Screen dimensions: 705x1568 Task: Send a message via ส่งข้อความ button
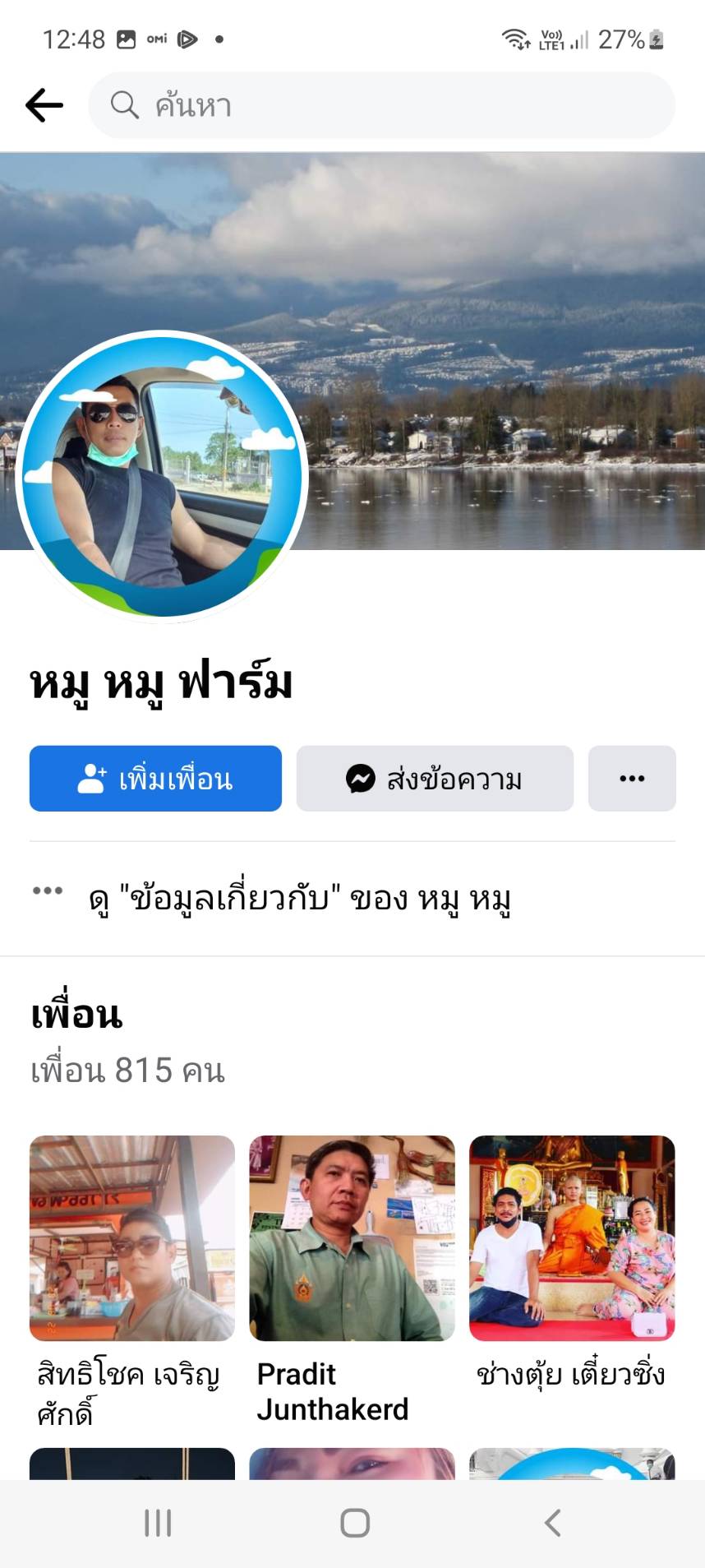435,778
